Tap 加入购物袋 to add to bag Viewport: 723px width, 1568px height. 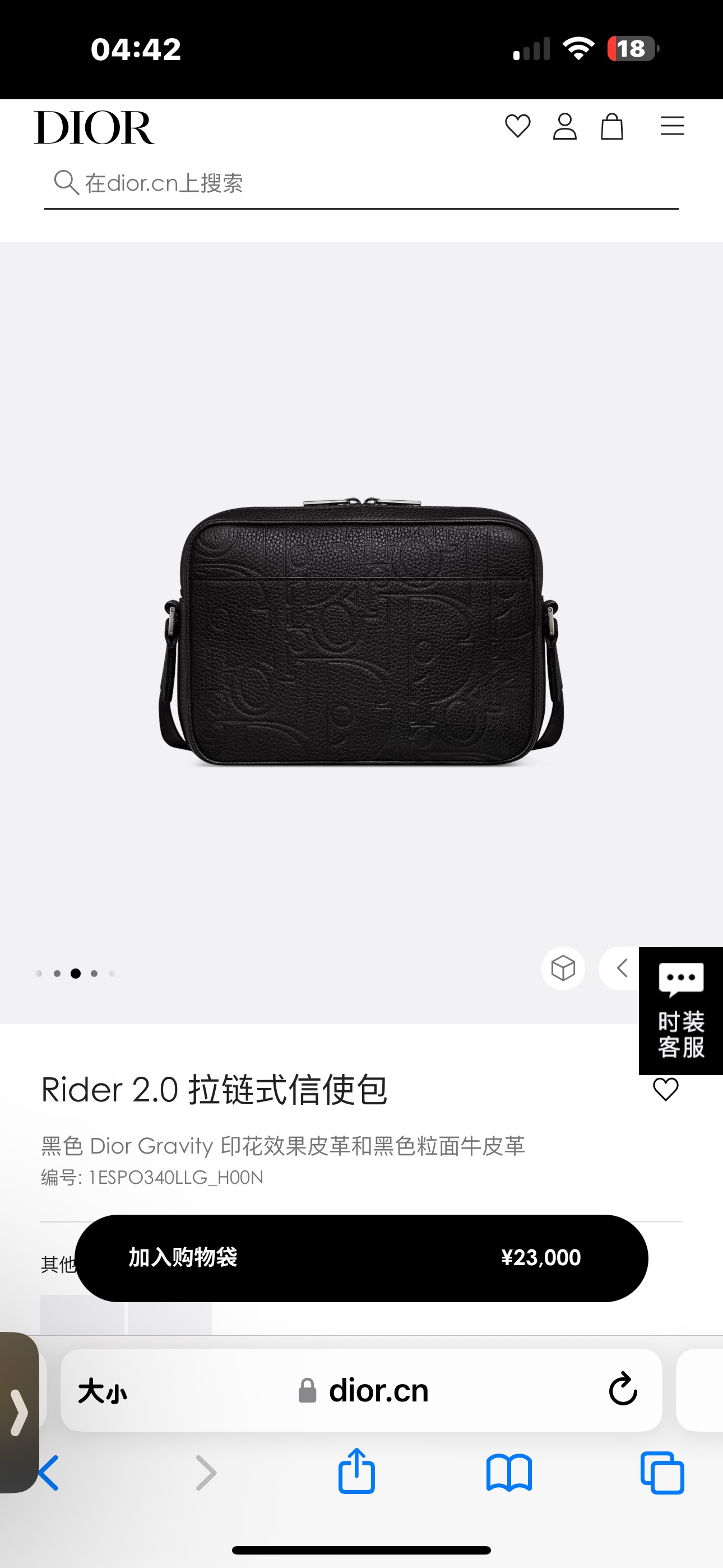click(x=360, y=1257)
